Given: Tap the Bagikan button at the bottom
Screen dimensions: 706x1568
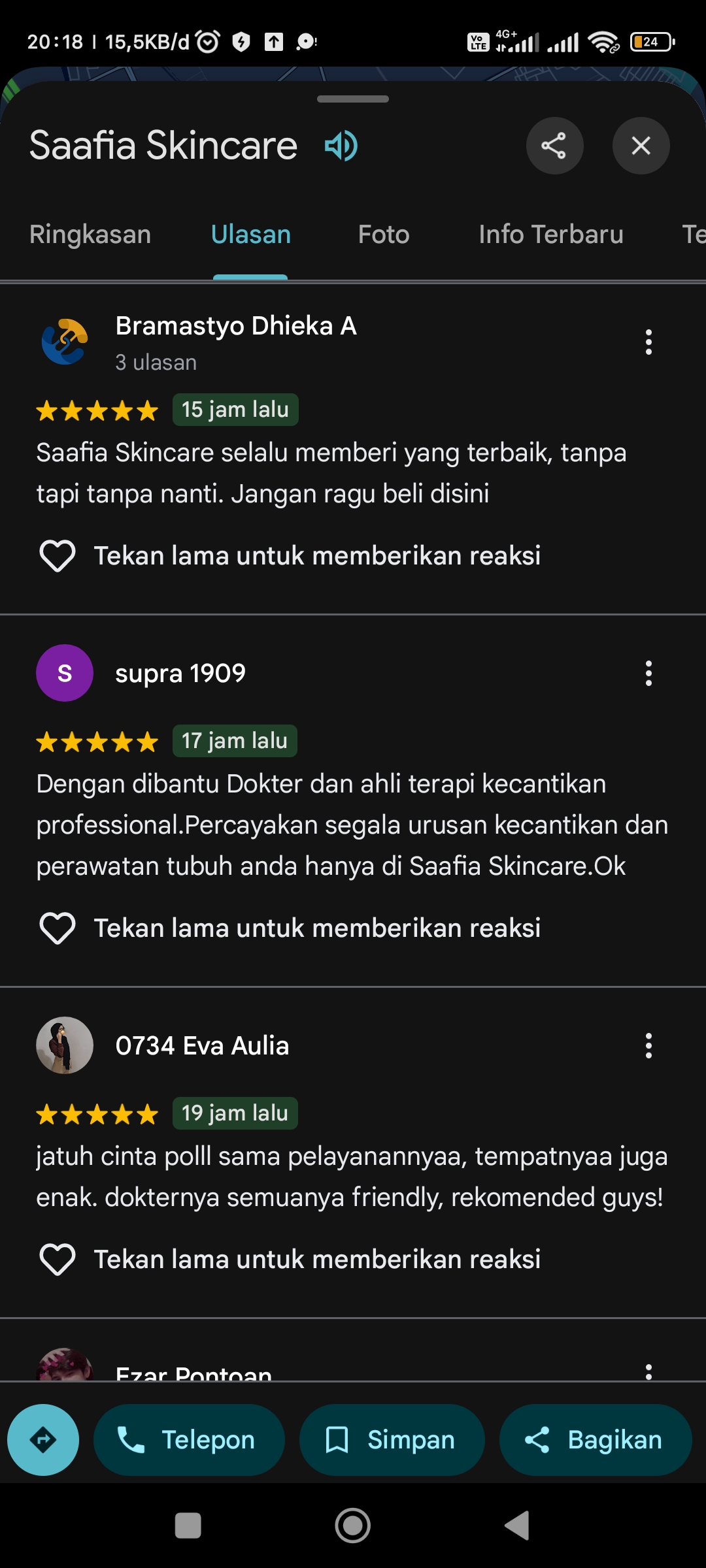Looking at the screenshot, I should click(x=596, y=1440).
